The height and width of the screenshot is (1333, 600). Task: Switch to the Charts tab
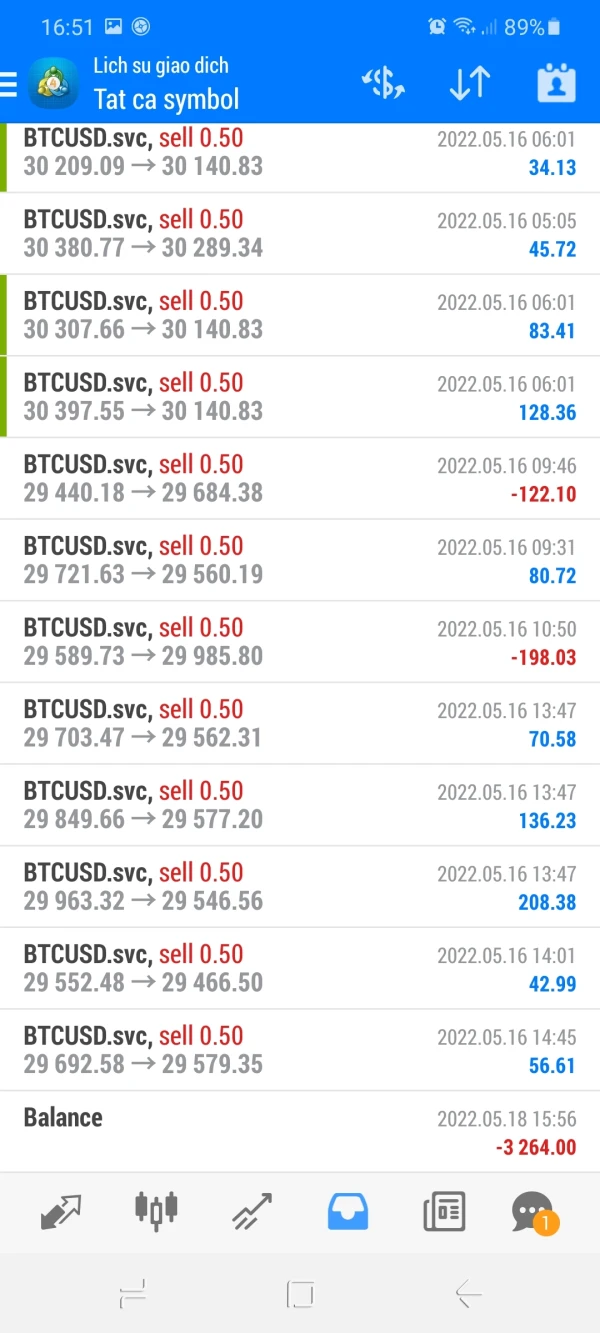[157, 1212]
